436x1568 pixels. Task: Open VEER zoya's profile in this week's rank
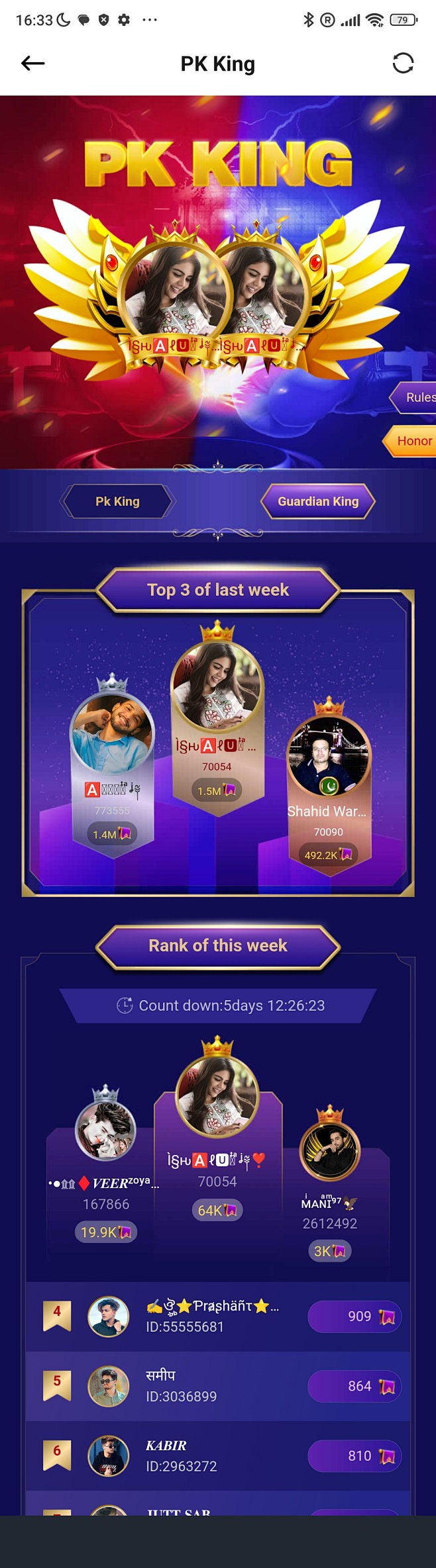pos(105,1132)
